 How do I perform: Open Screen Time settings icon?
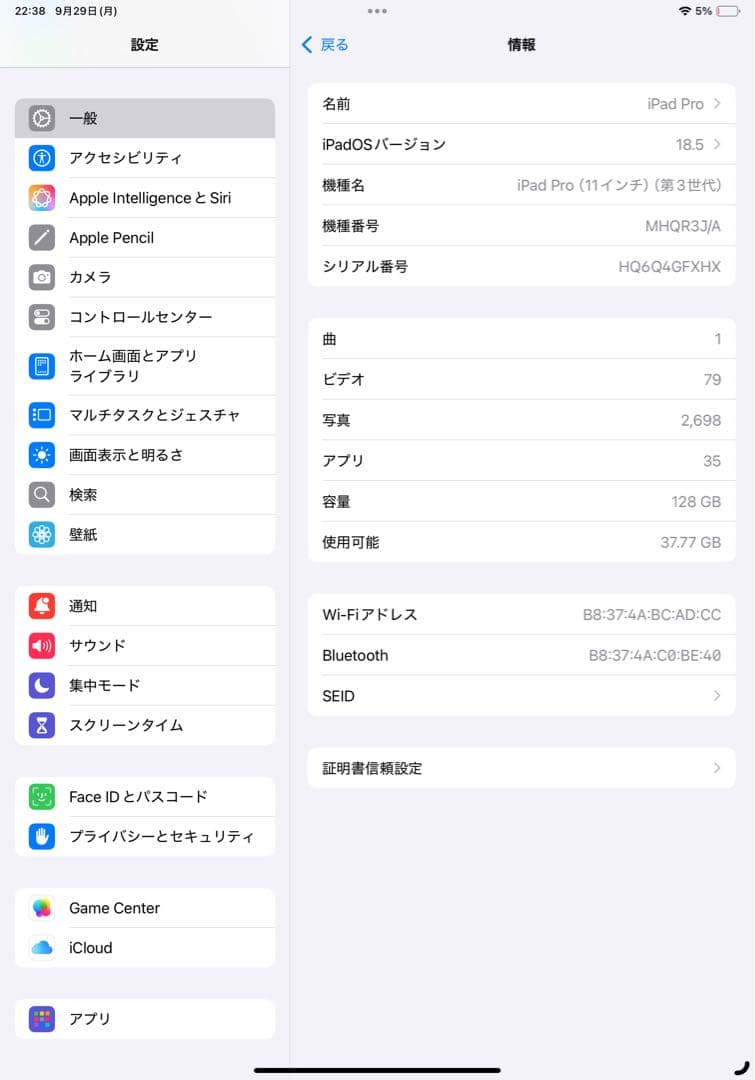click(x=41, y=726)
